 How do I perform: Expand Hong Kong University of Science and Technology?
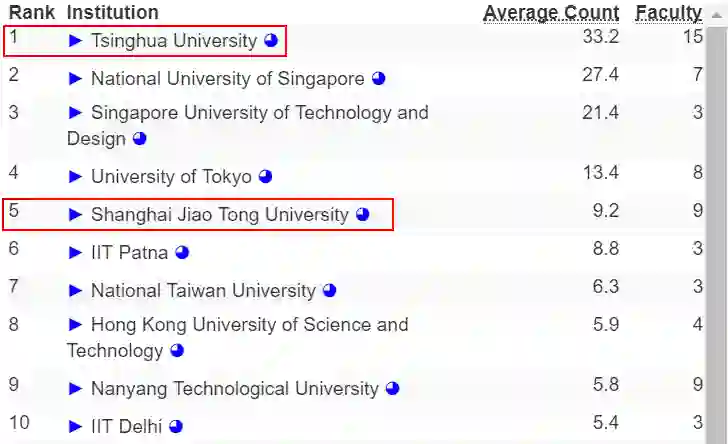pos(75,325)
